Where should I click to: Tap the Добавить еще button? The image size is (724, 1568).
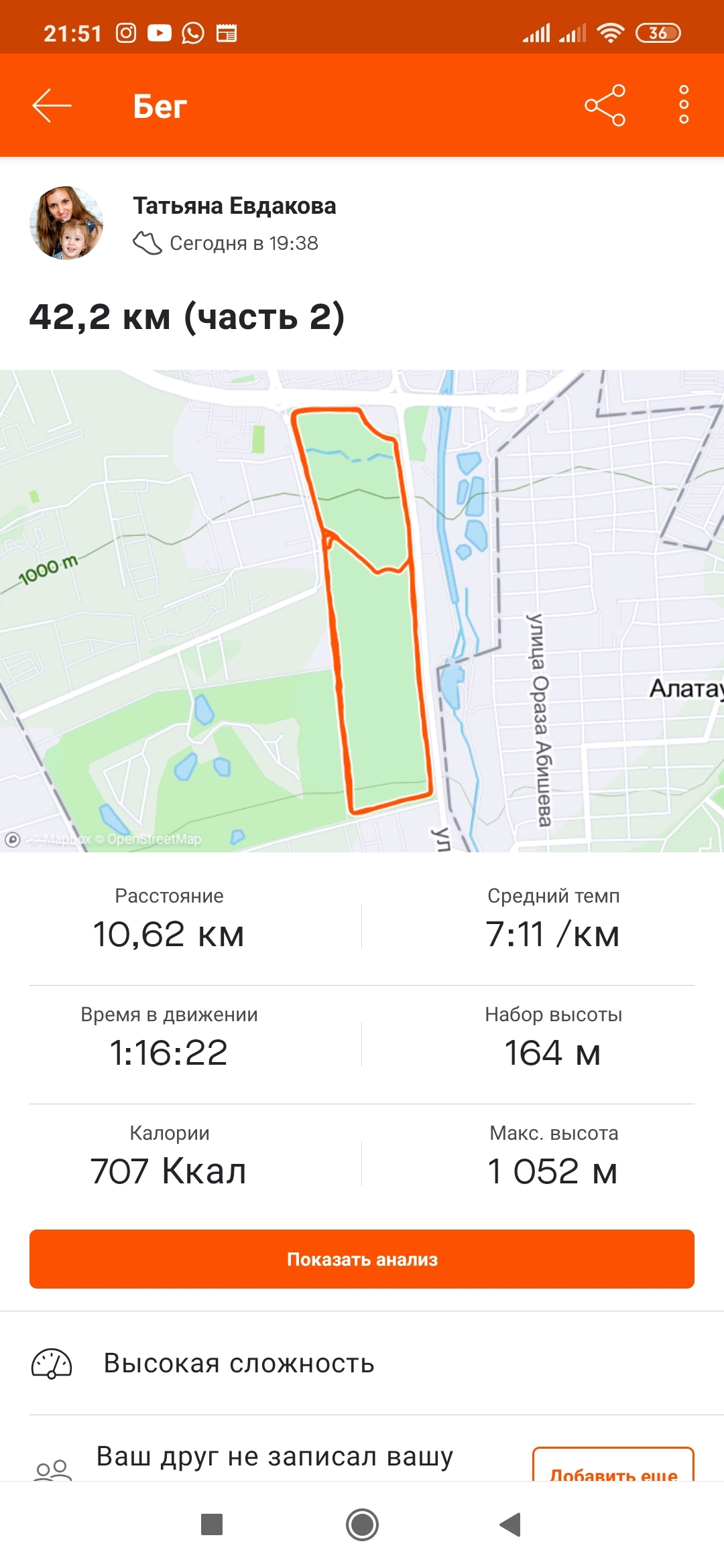(x=613, y=1467)
